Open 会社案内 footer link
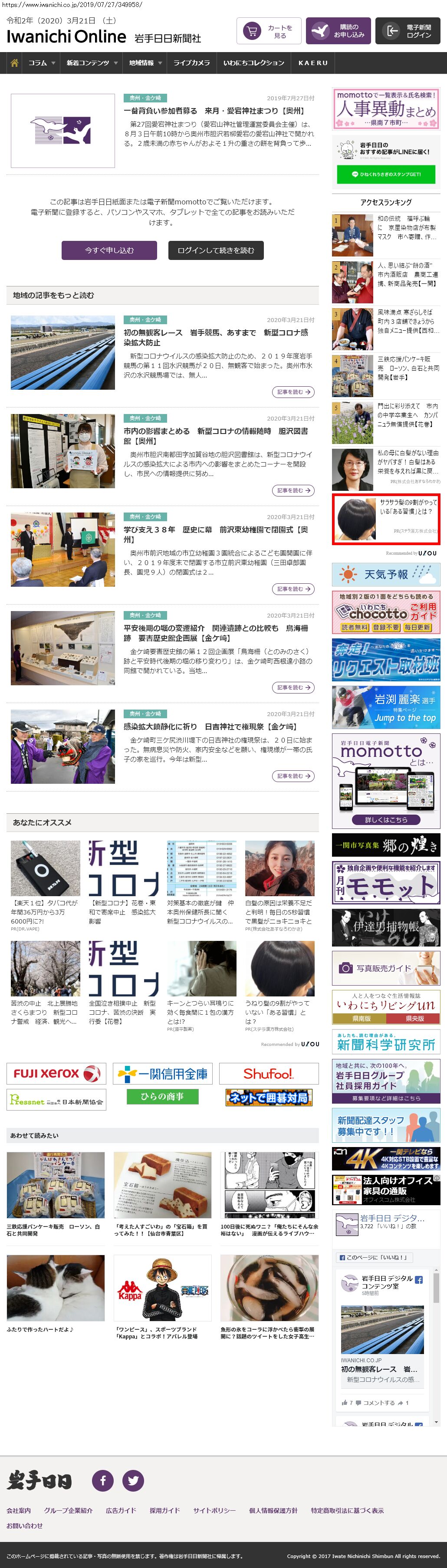 [x=19, y=1510]
